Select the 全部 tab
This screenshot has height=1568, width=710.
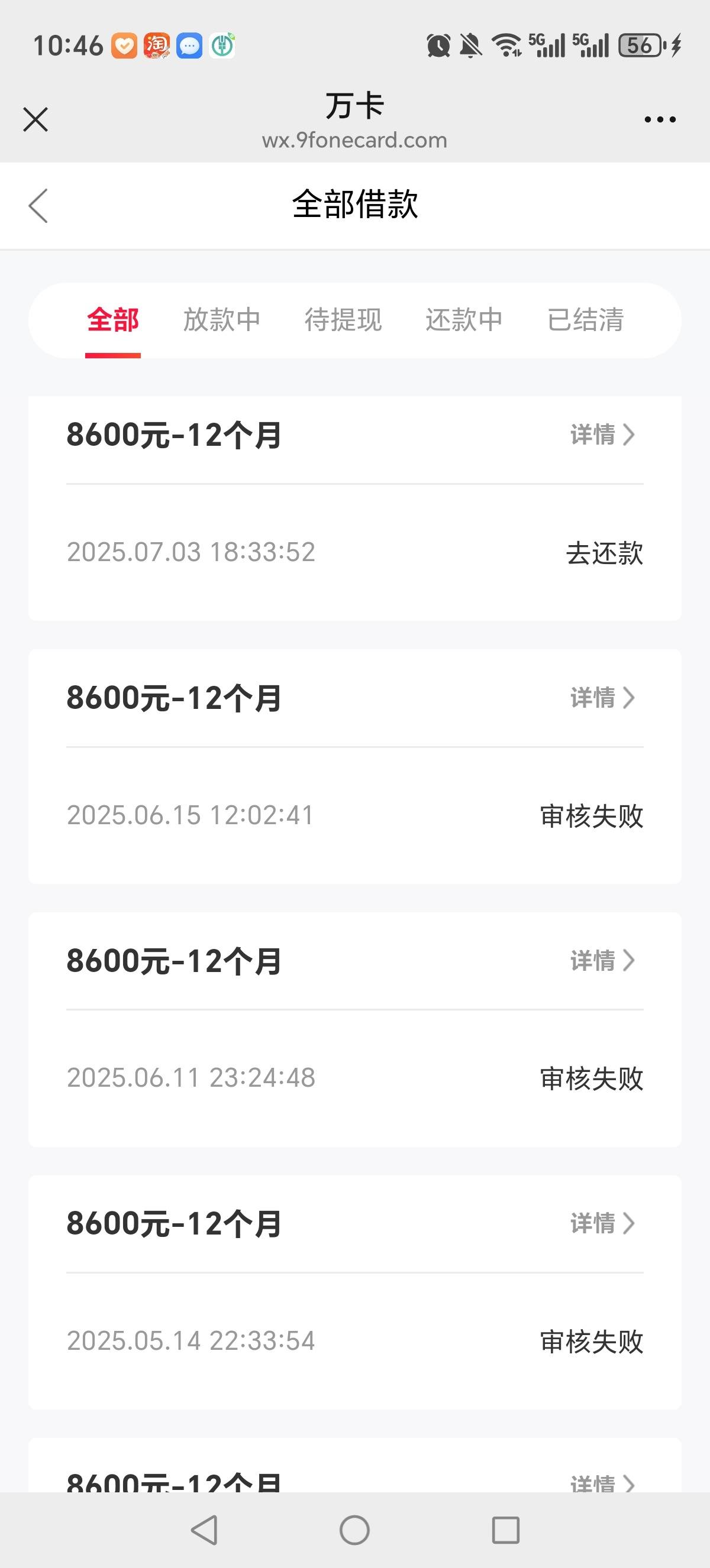112,320
